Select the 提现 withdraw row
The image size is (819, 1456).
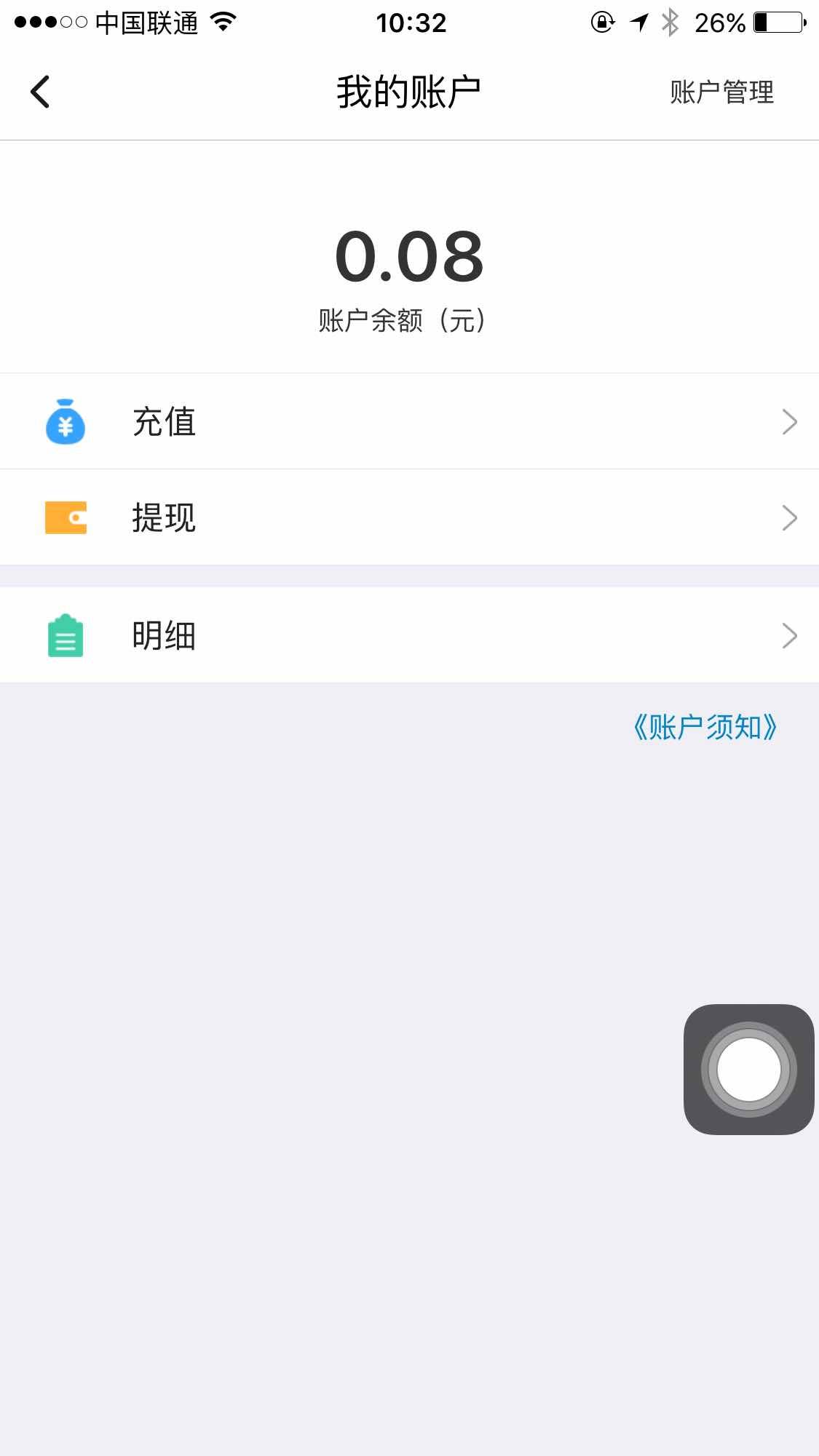(x=409, y=517)
